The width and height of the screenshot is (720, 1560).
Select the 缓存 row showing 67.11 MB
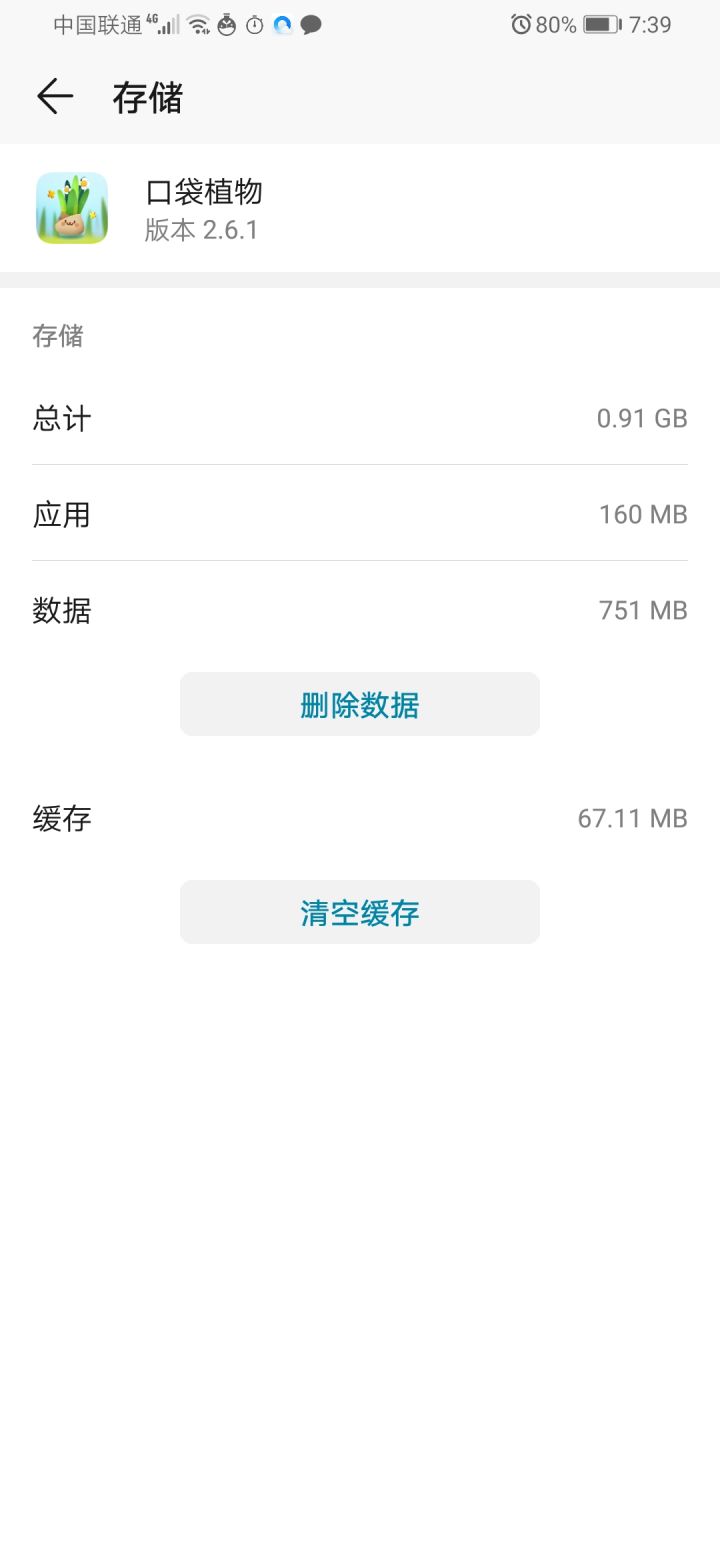click(360, 818)
